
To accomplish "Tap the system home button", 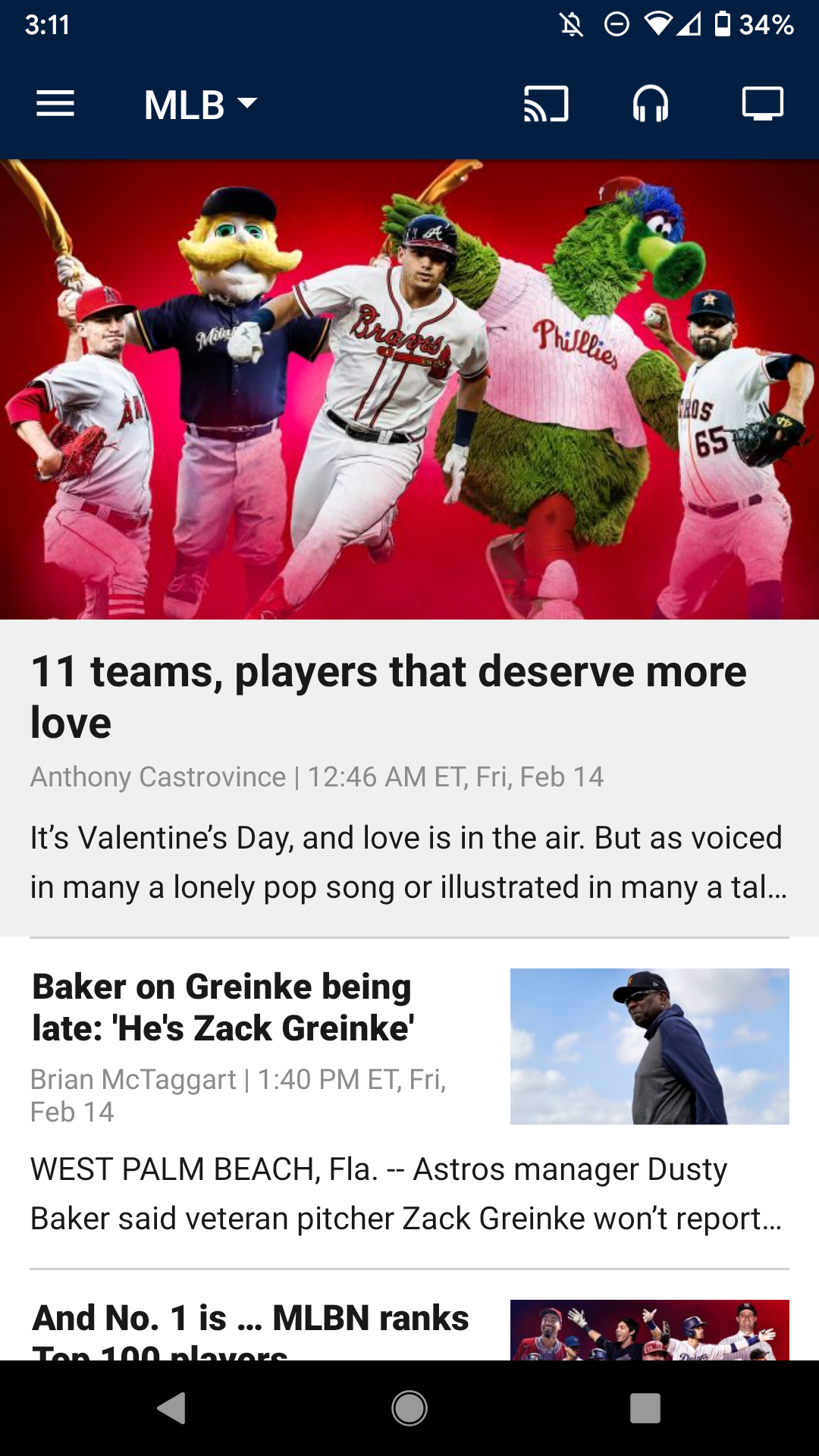I will pos(409,1408).
